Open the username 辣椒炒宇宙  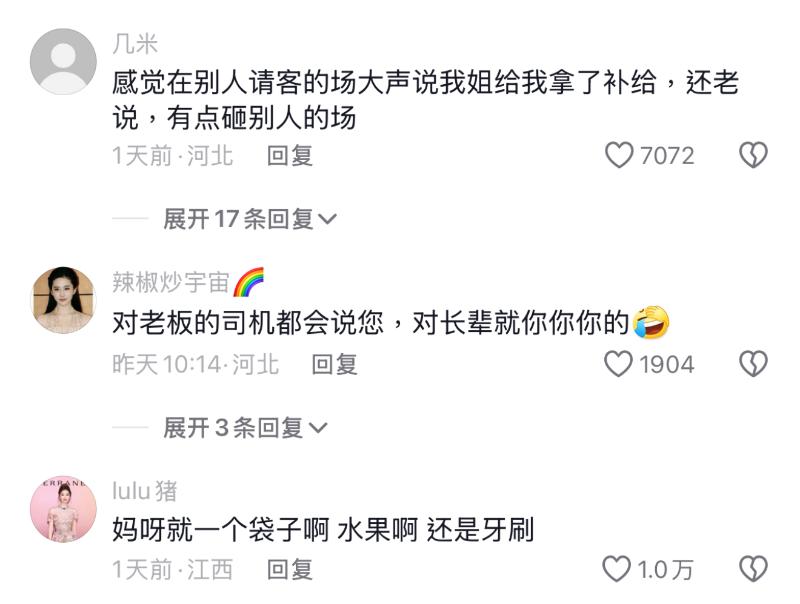pos(170,283)
